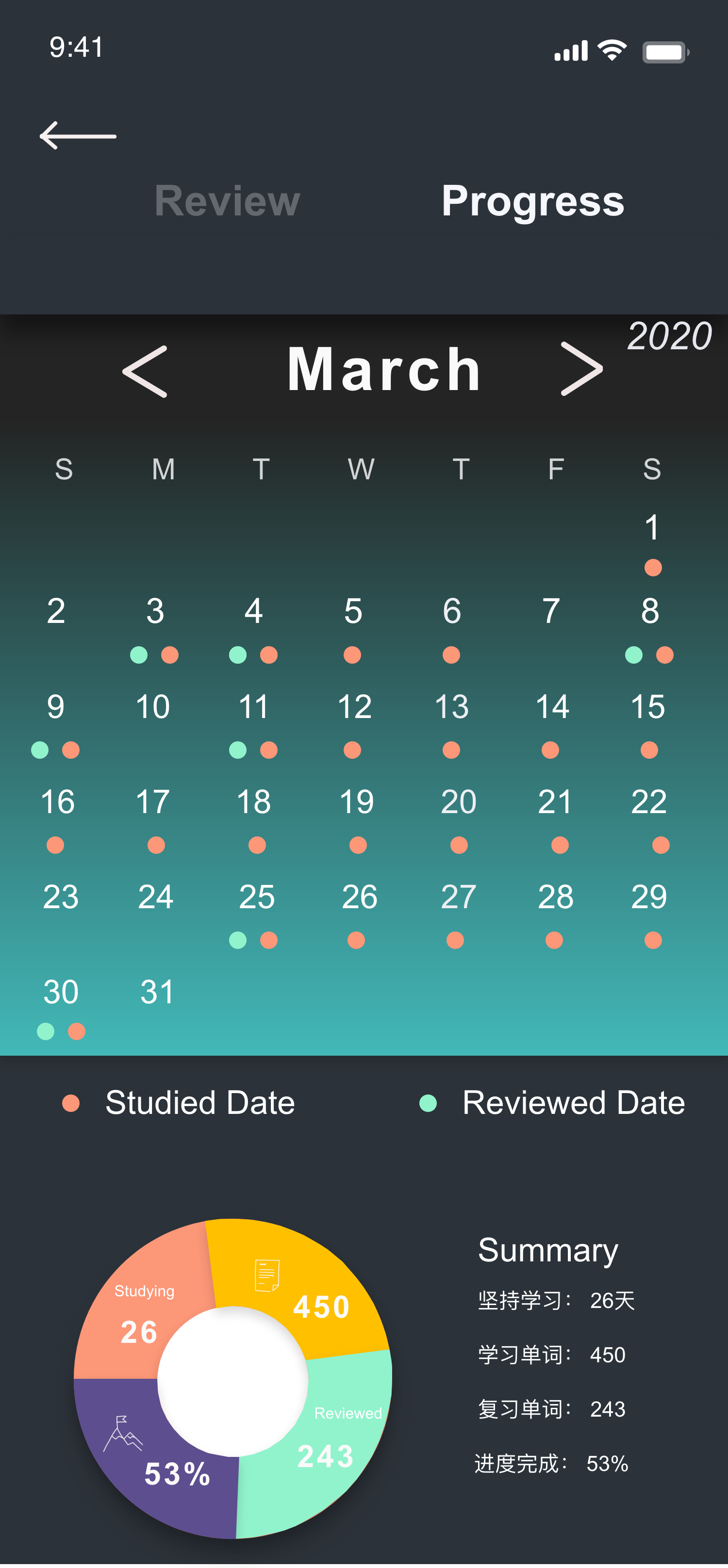Choose March 11 in the calendar

pos(253,706)
